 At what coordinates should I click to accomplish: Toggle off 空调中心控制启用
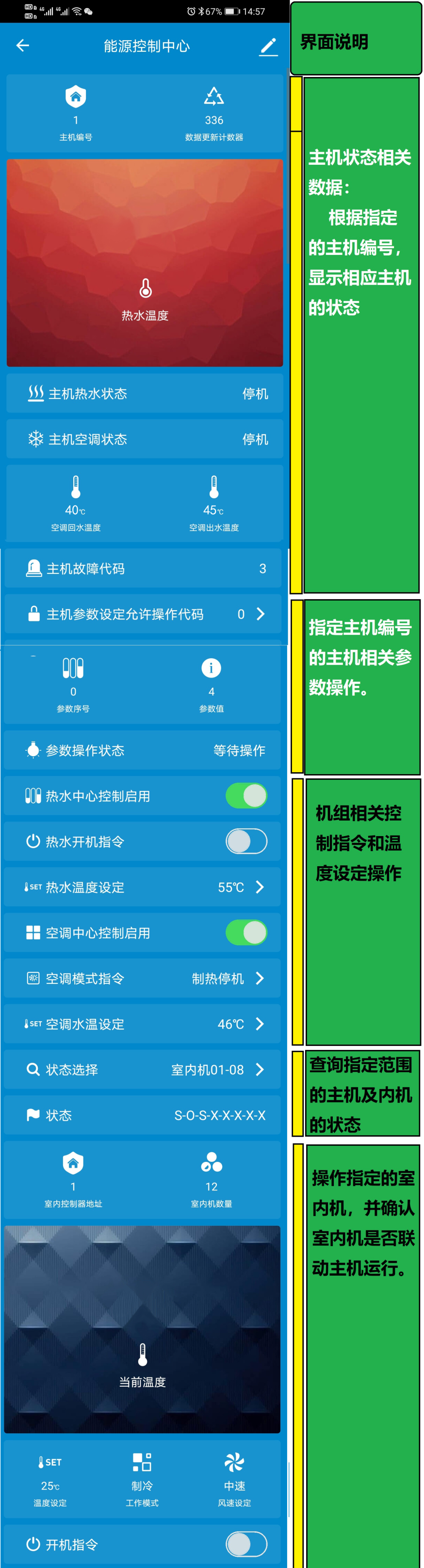[x=246, y=933]
